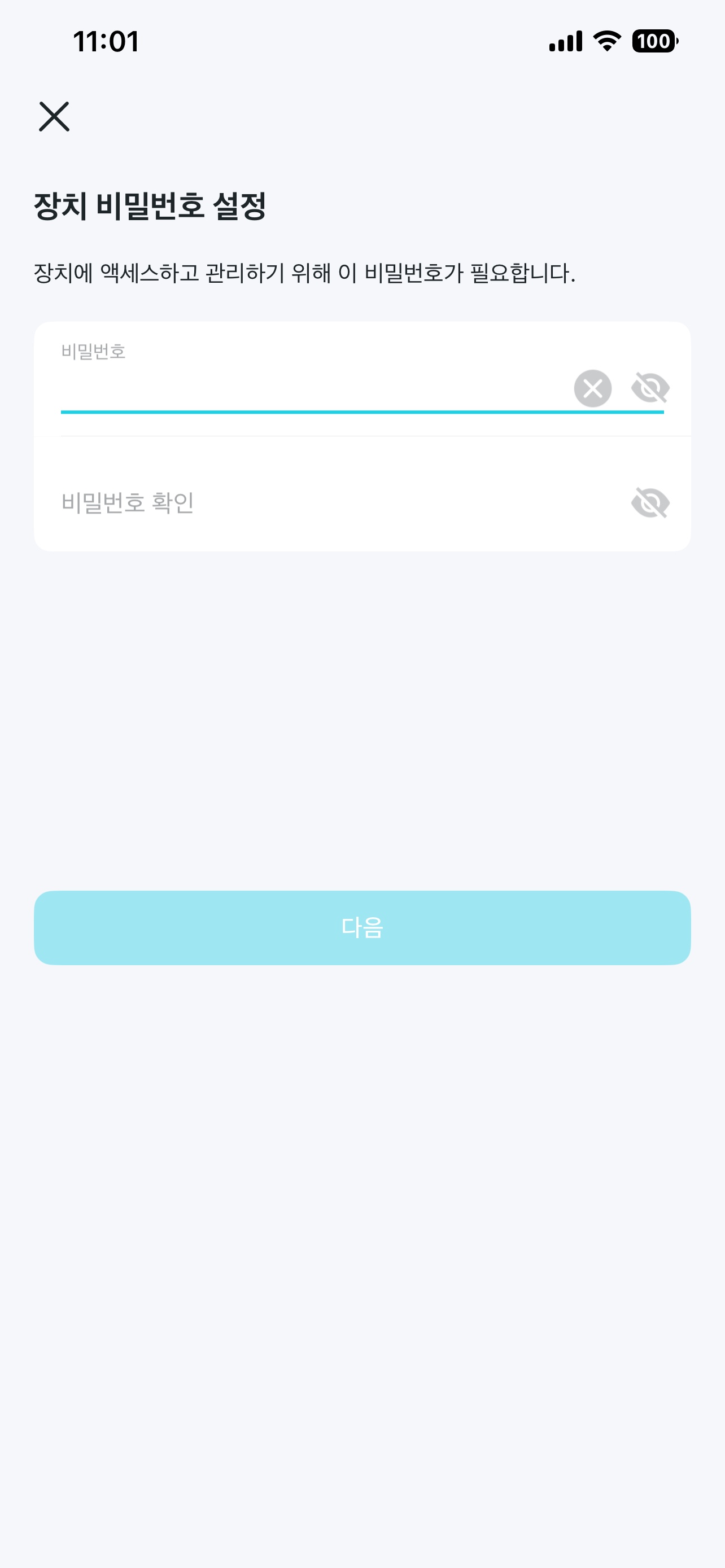Viewport: 725px width, 1568px height.
Task: Close the device password setup screen
Action: (54, 116)
